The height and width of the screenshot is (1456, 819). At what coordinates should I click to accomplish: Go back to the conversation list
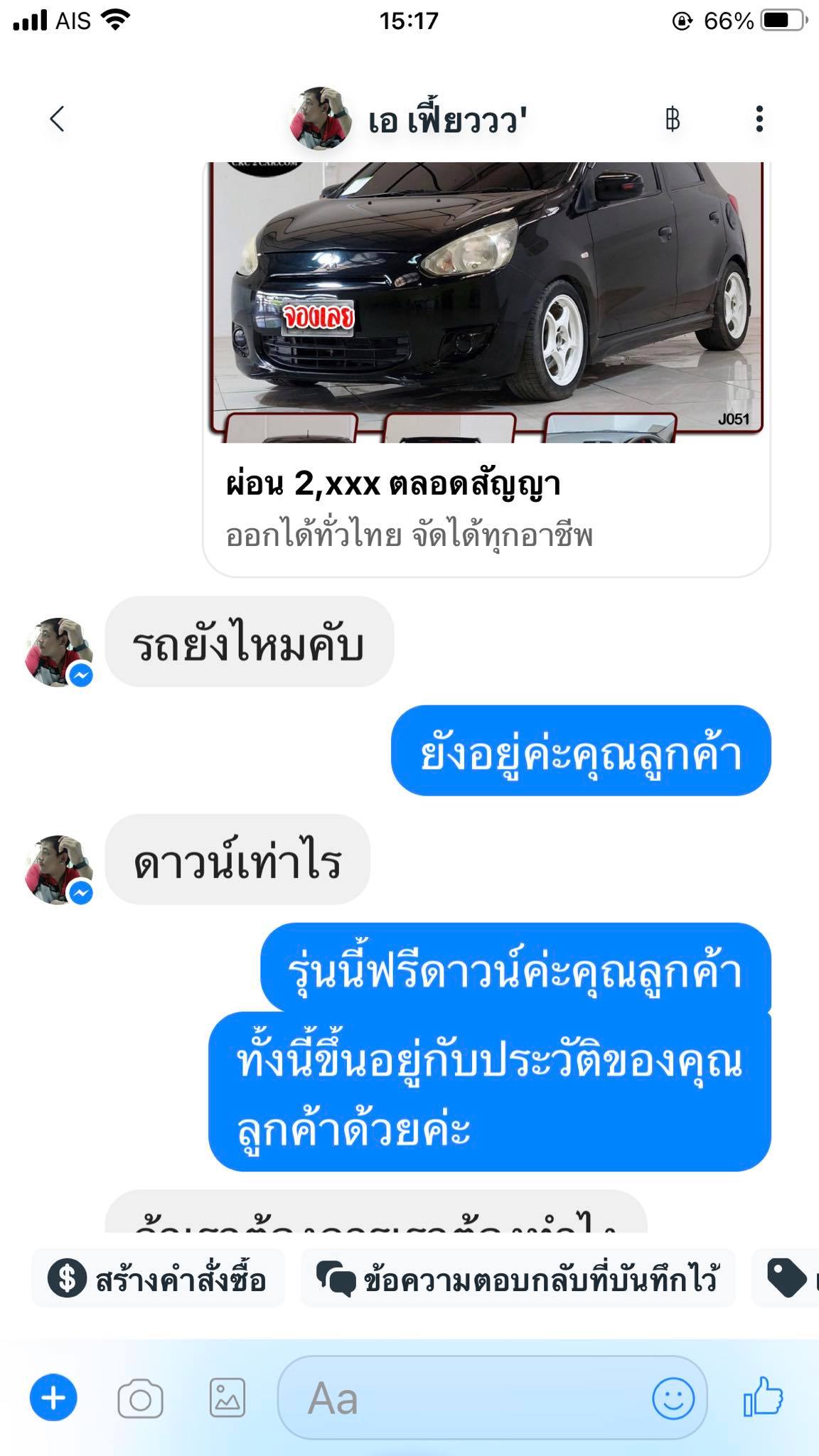58,119
